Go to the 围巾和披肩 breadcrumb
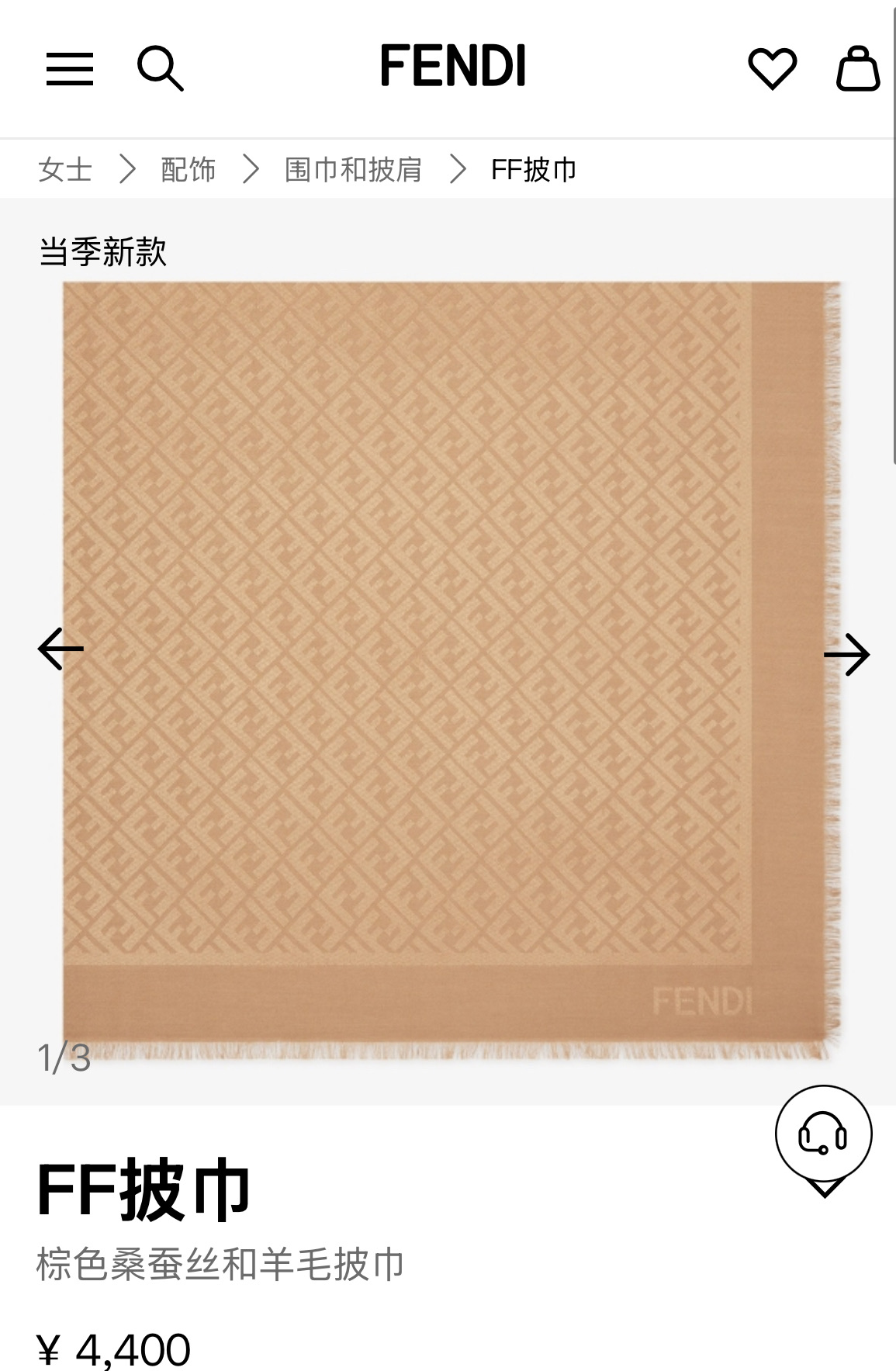The height and width of the screenshot is (1371, 896). (x=353, y=169)
